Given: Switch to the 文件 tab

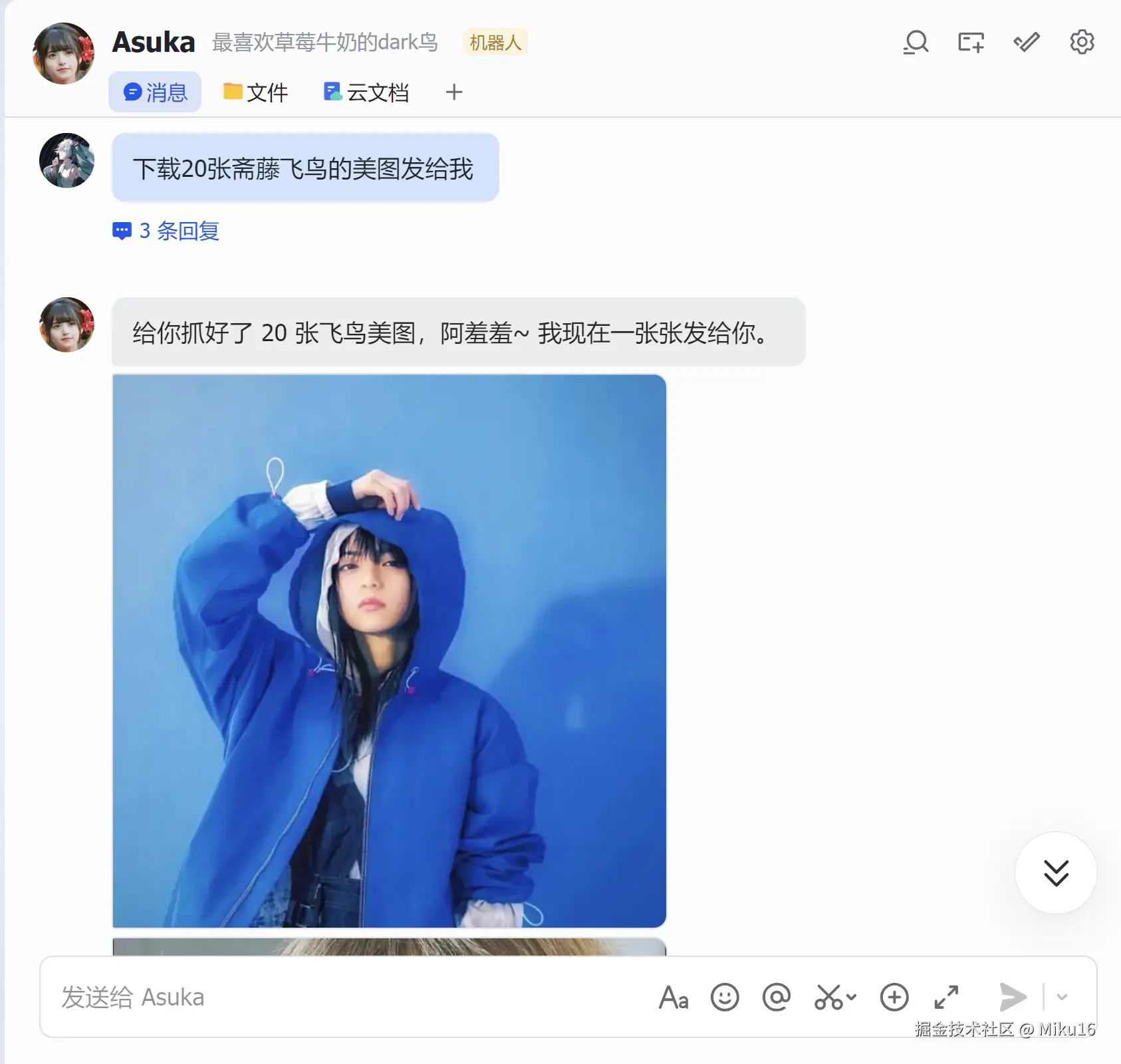Looking at the screenshot, I should pos(256,92).
